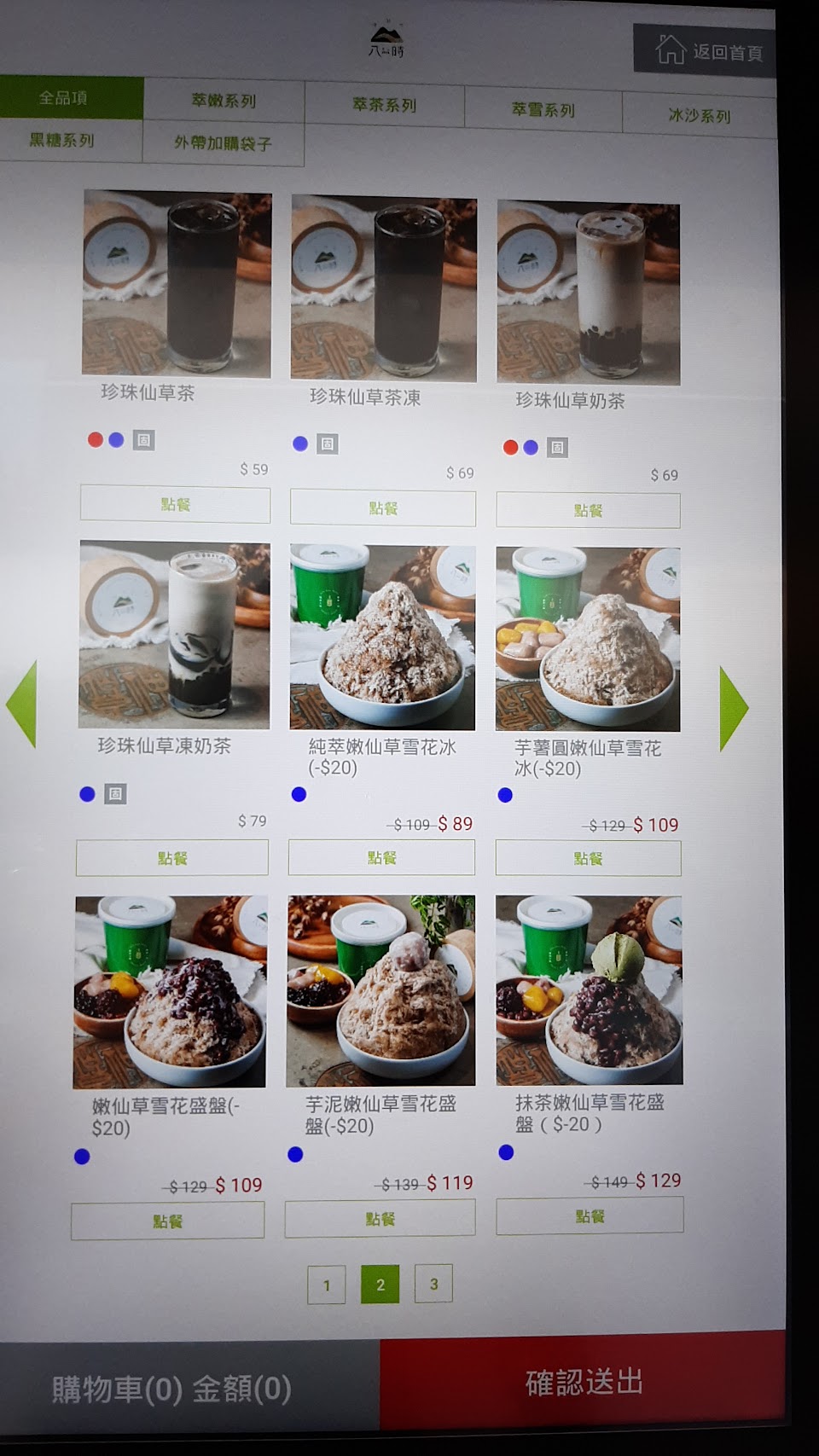Add 珍珠仙草奶茶 with its 點餐 button
819x1456 pixels.
tap(588, 510)
